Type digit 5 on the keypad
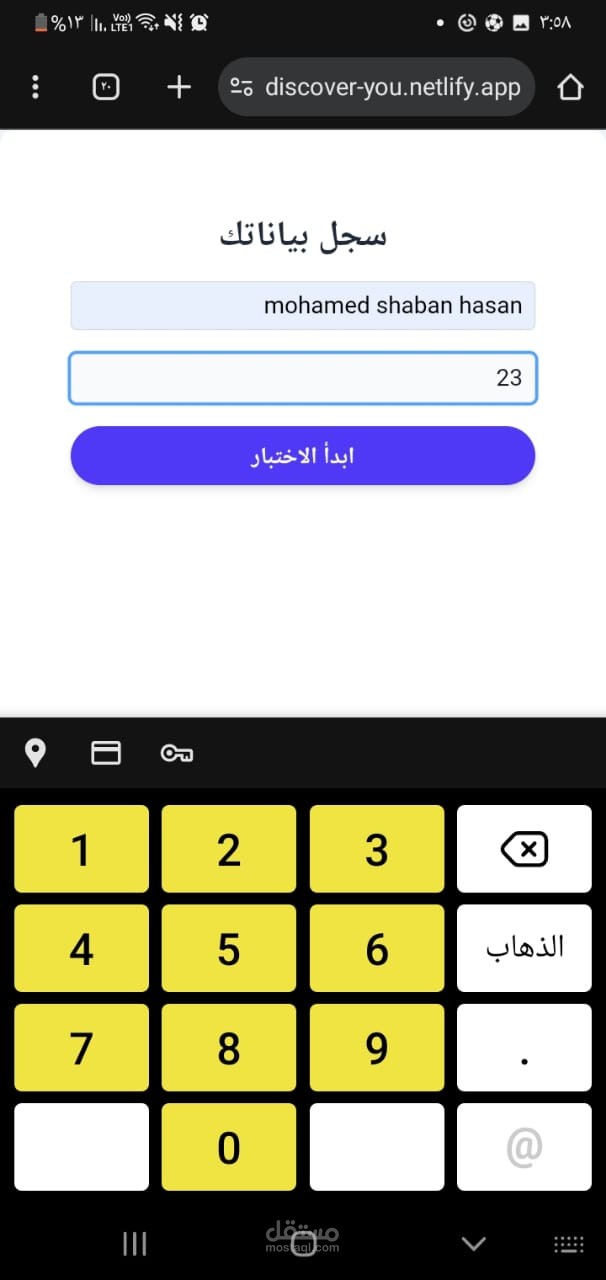 tap(229, 948)
